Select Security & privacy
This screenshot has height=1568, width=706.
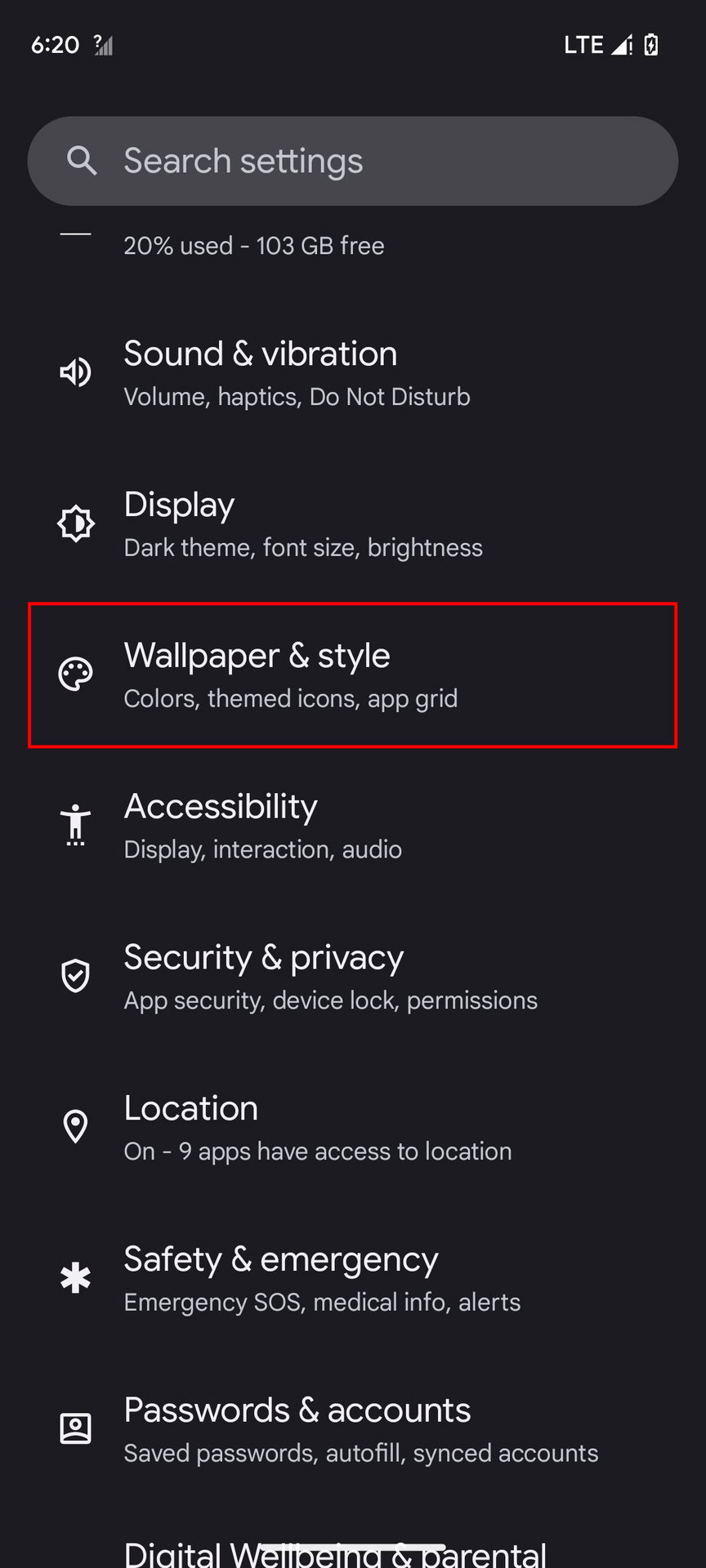click(x=353, y=978)
